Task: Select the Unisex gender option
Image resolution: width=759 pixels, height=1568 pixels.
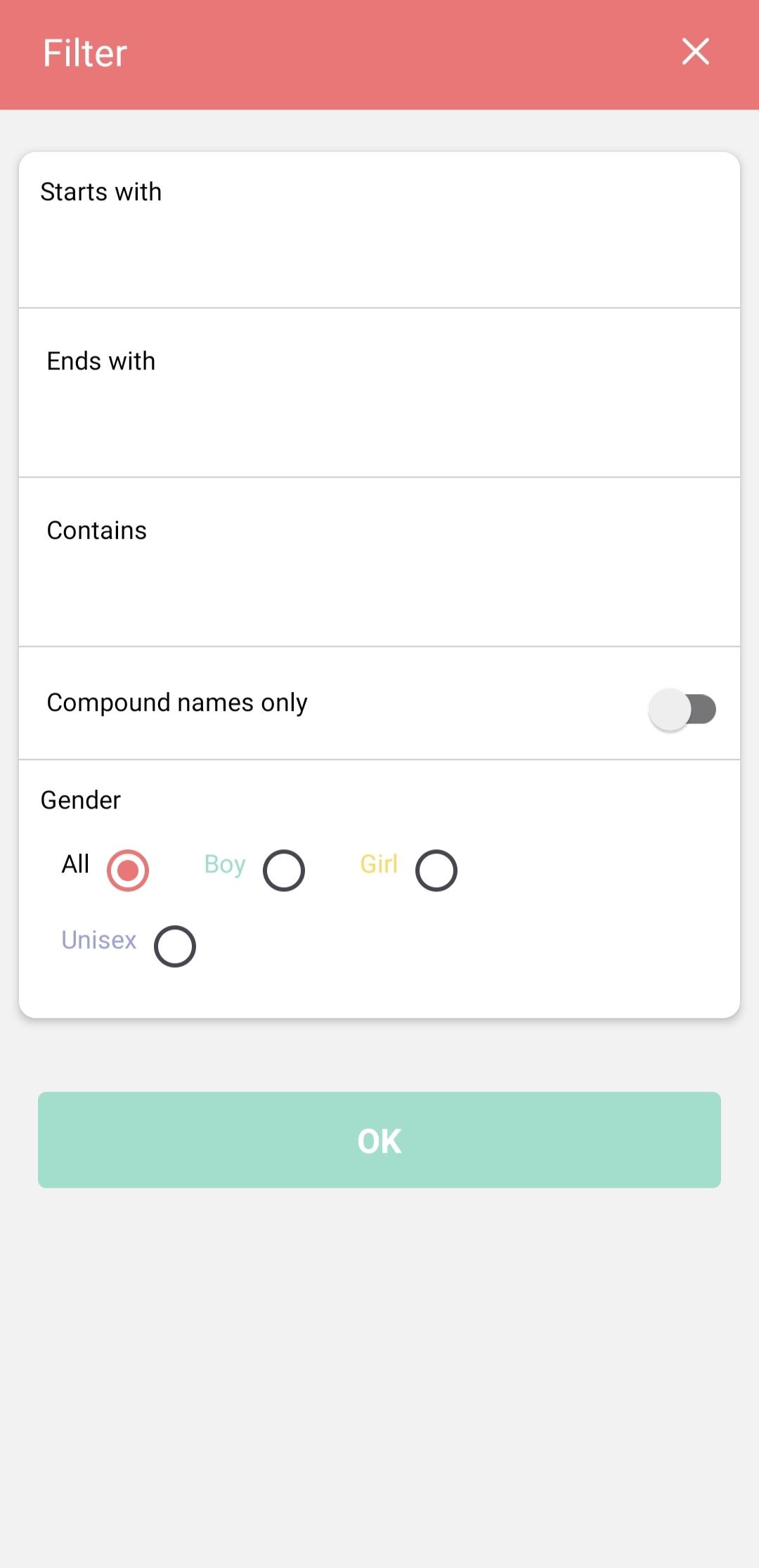Action: click(175, 946)
